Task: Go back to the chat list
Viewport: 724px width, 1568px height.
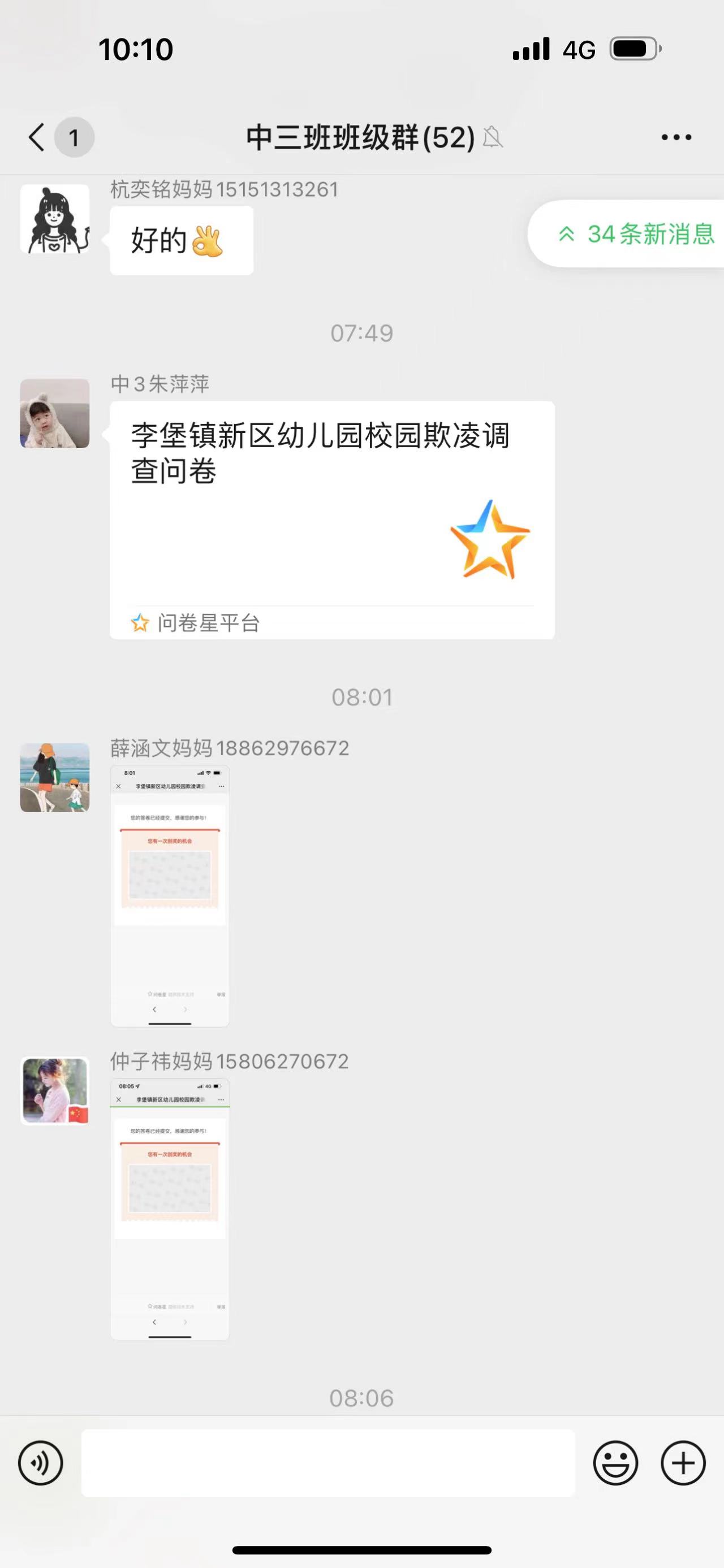Action: 38,137
